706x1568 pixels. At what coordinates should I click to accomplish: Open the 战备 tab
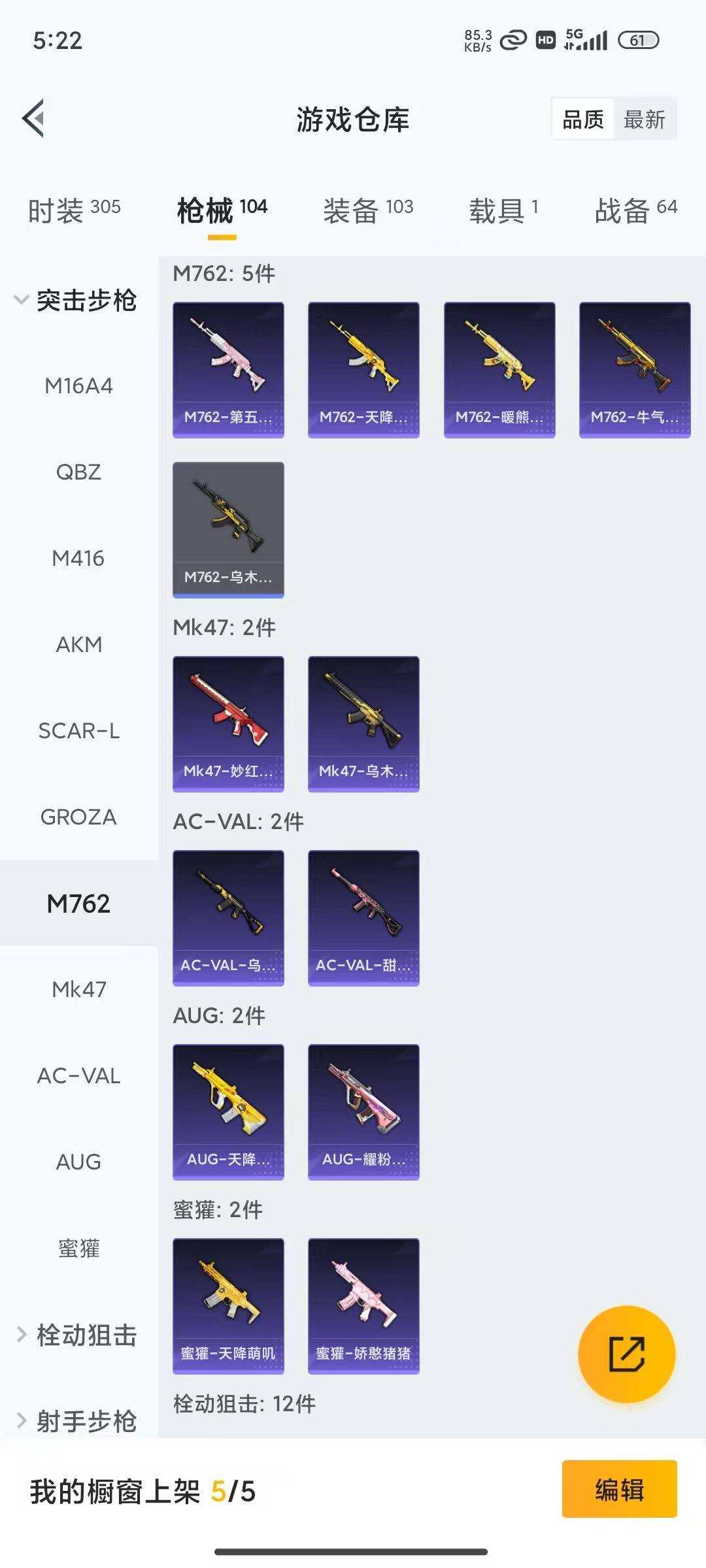pyautogui.click(x=635, y=210)
